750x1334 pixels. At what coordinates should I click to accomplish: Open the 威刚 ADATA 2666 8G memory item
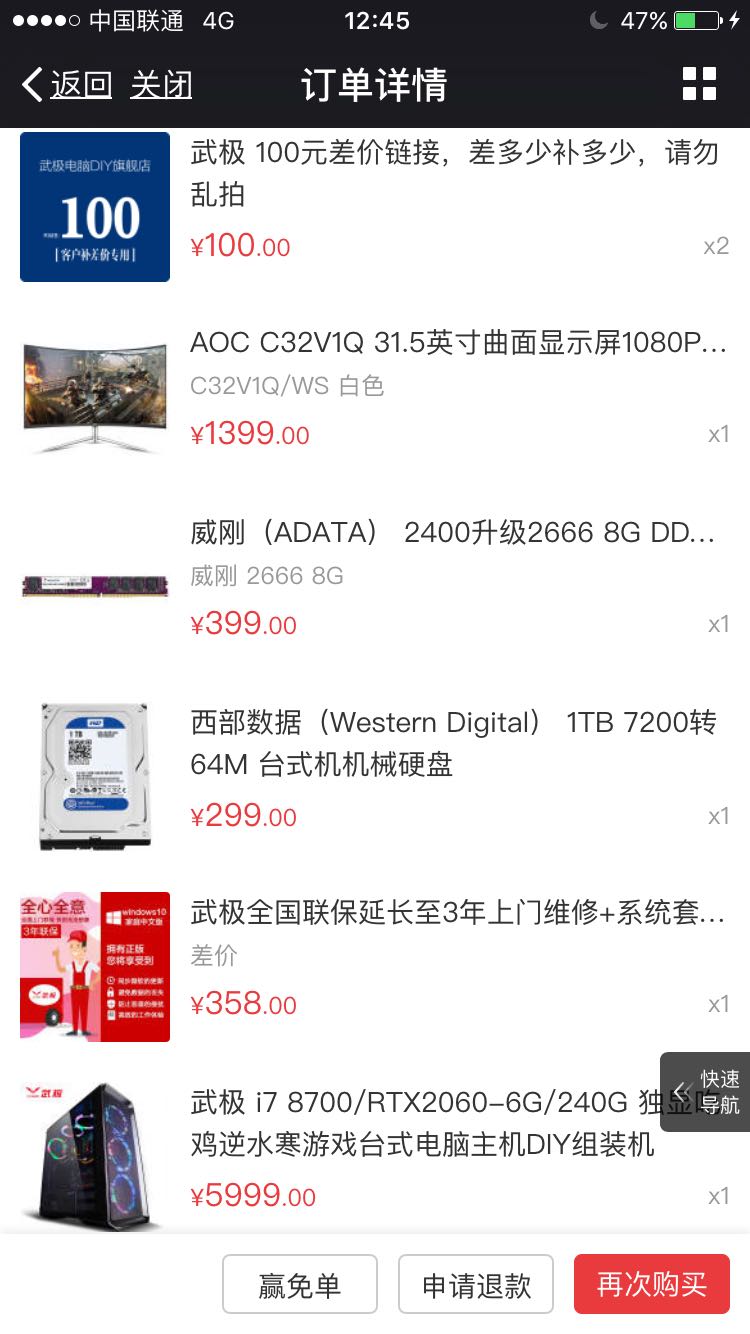click(452, 533)
